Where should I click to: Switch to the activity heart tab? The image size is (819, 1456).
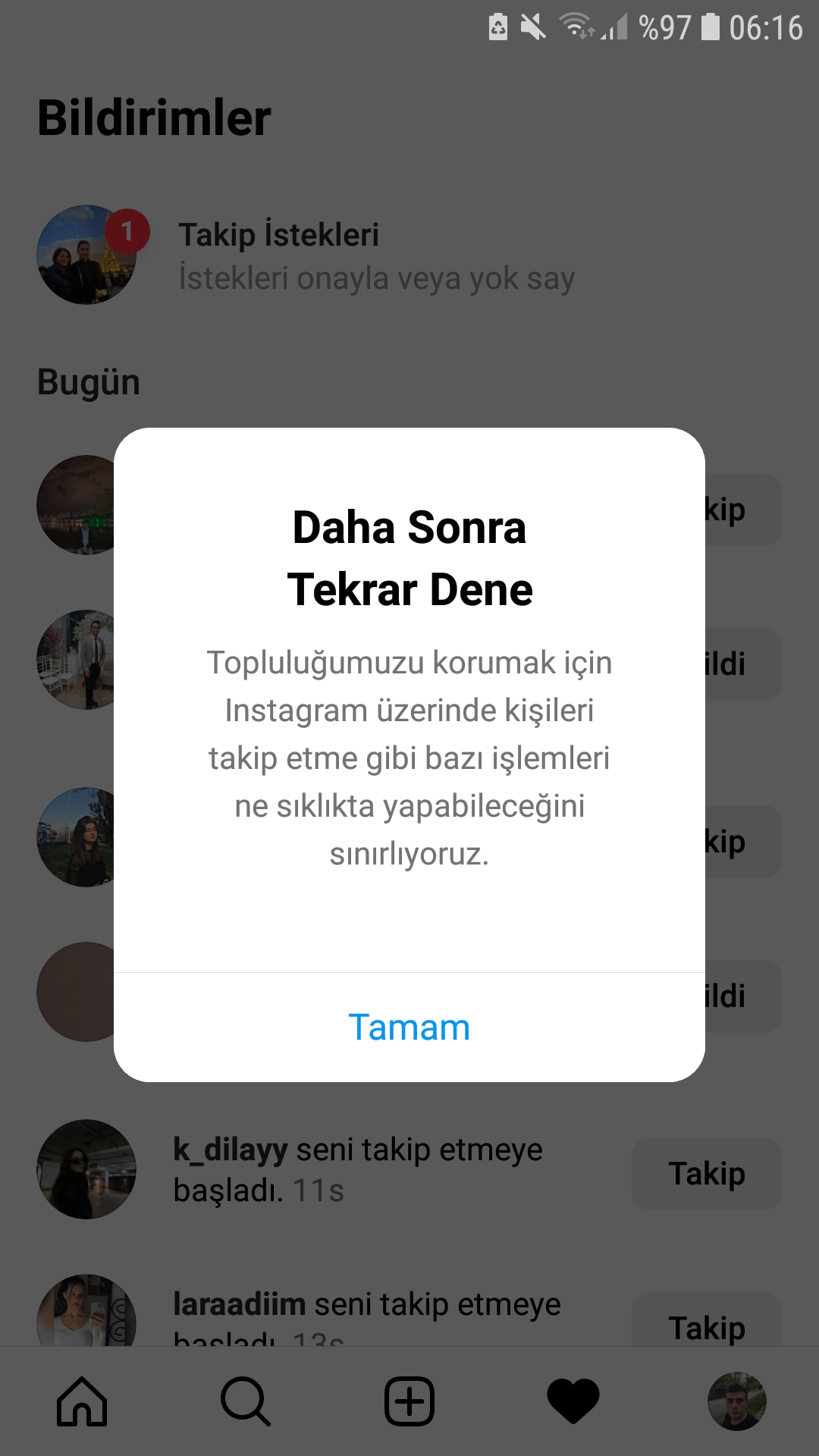[573, 1401]
